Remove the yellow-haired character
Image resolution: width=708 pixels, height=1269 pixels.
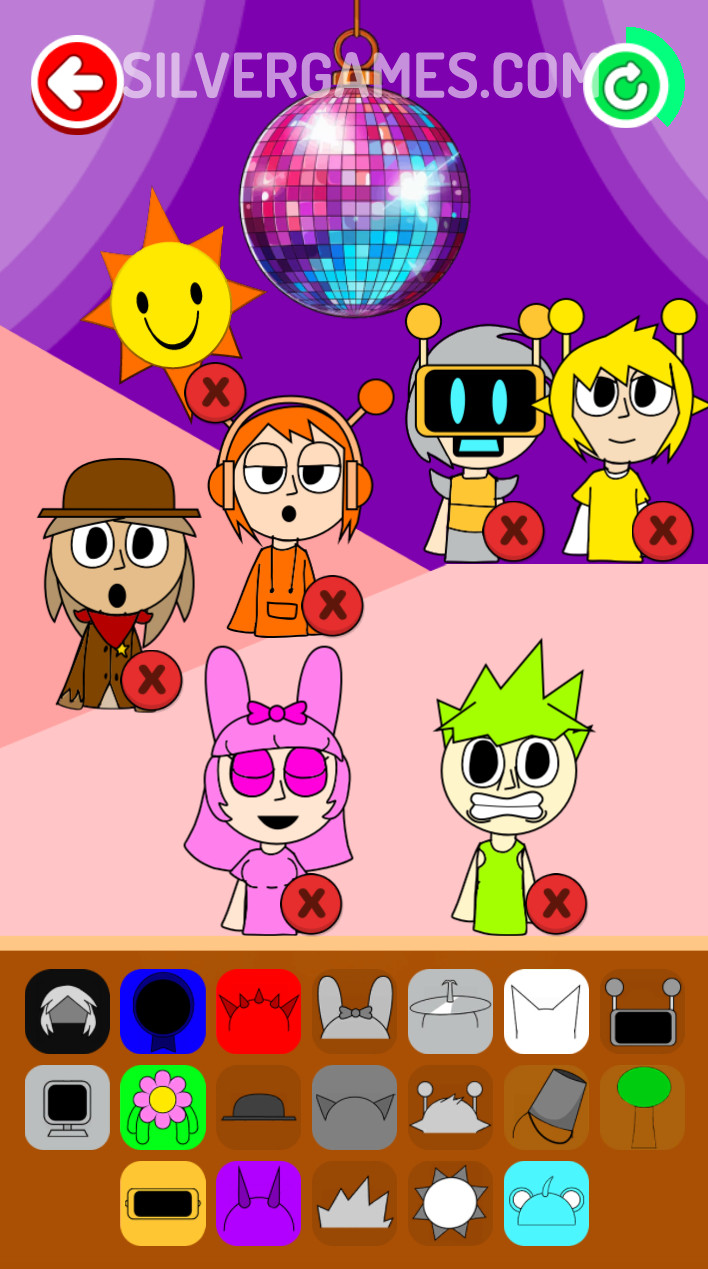coord(662,531)
